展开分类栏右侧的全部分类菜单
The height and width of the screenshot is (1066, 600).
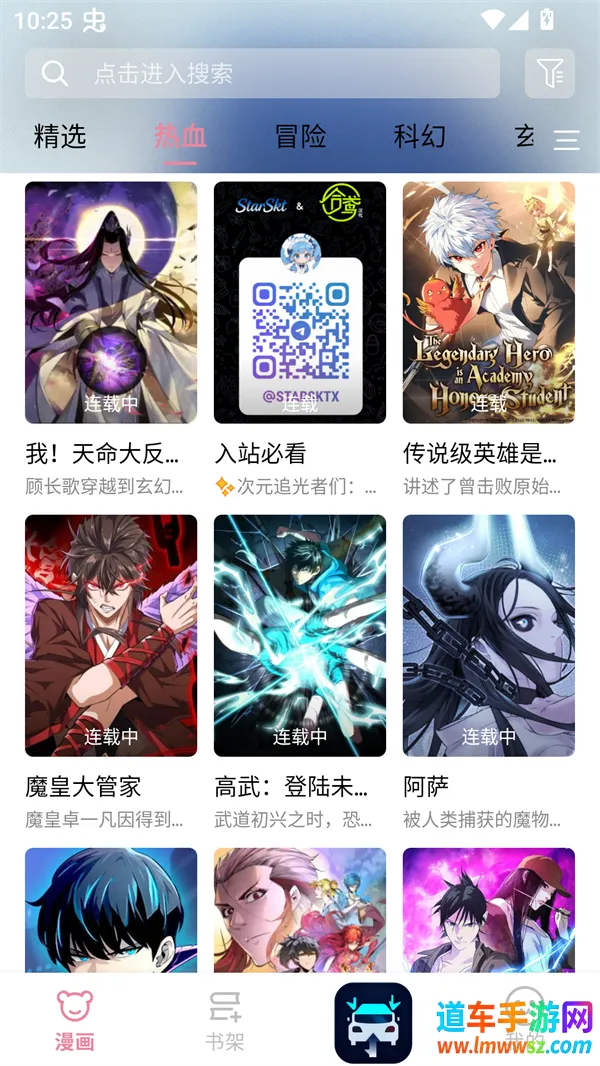tap(567, 140)
